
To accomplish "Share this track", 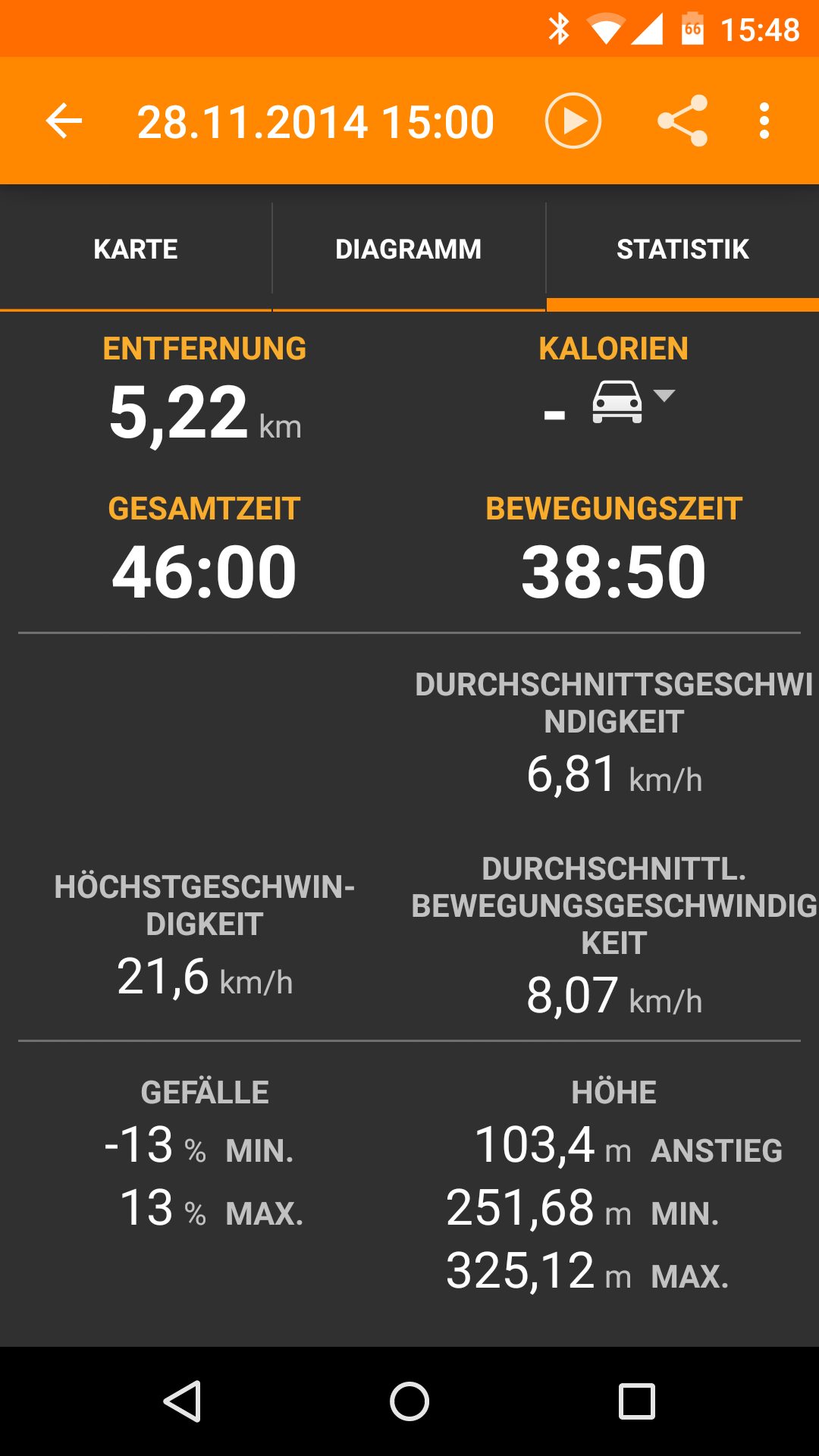I will click(x=682, y=121).
